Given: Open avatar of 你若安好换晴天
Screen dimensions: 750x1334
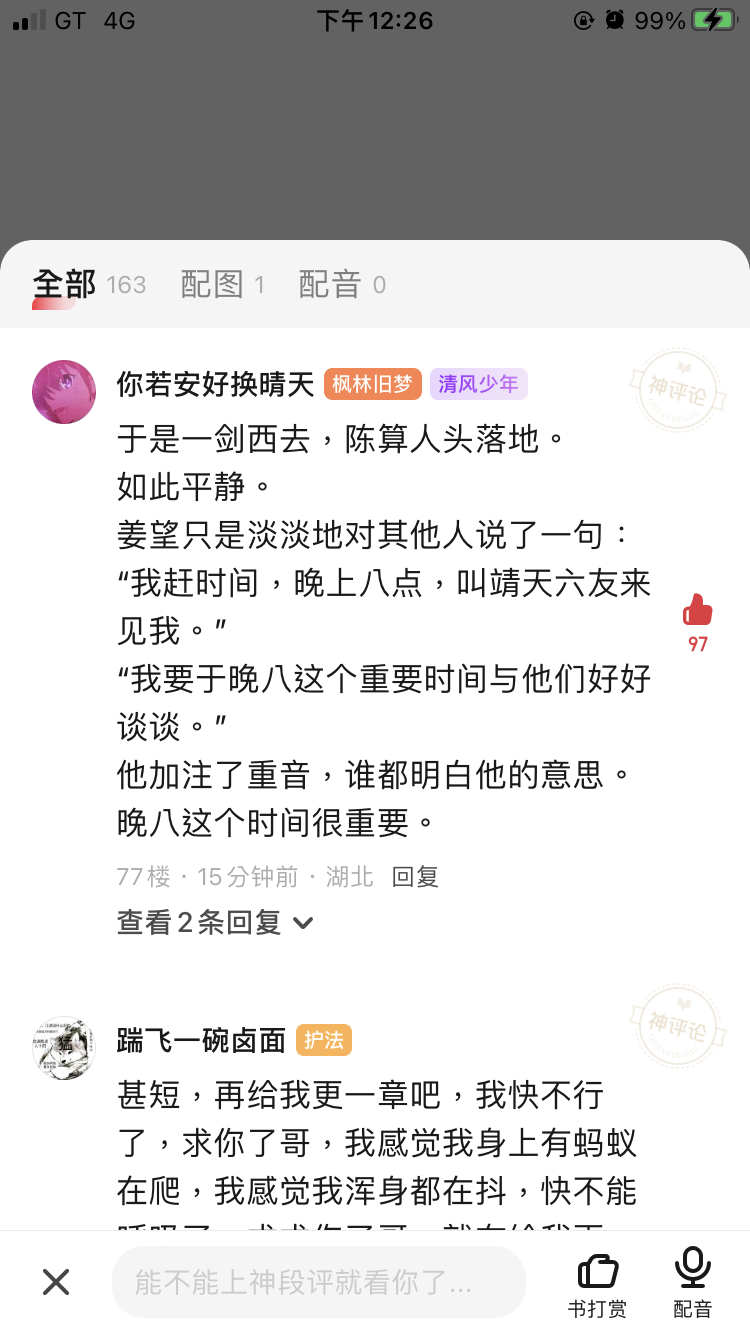Looking at the screenshot, I should (64, 392).
